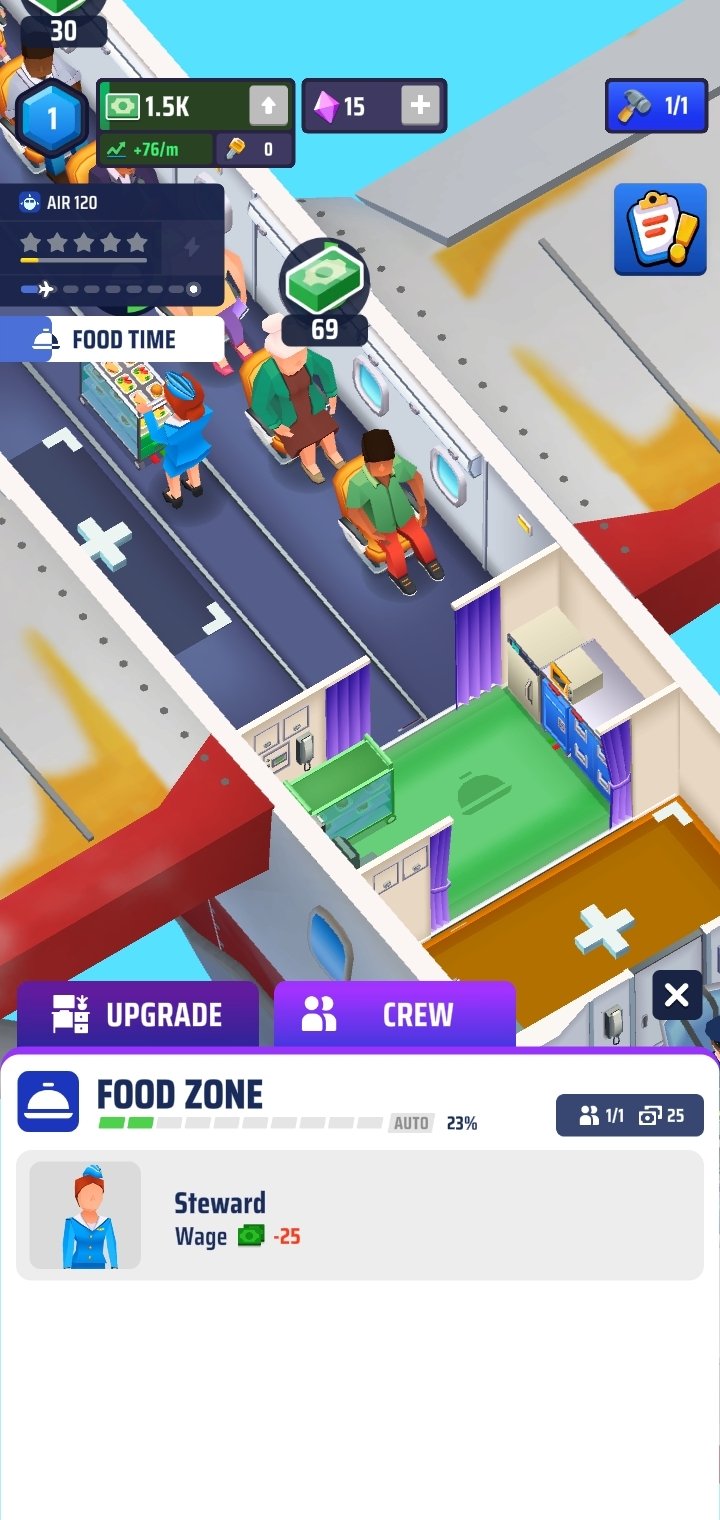
Task: Open the tasks clipboard icon
Action: pos(654,229)
